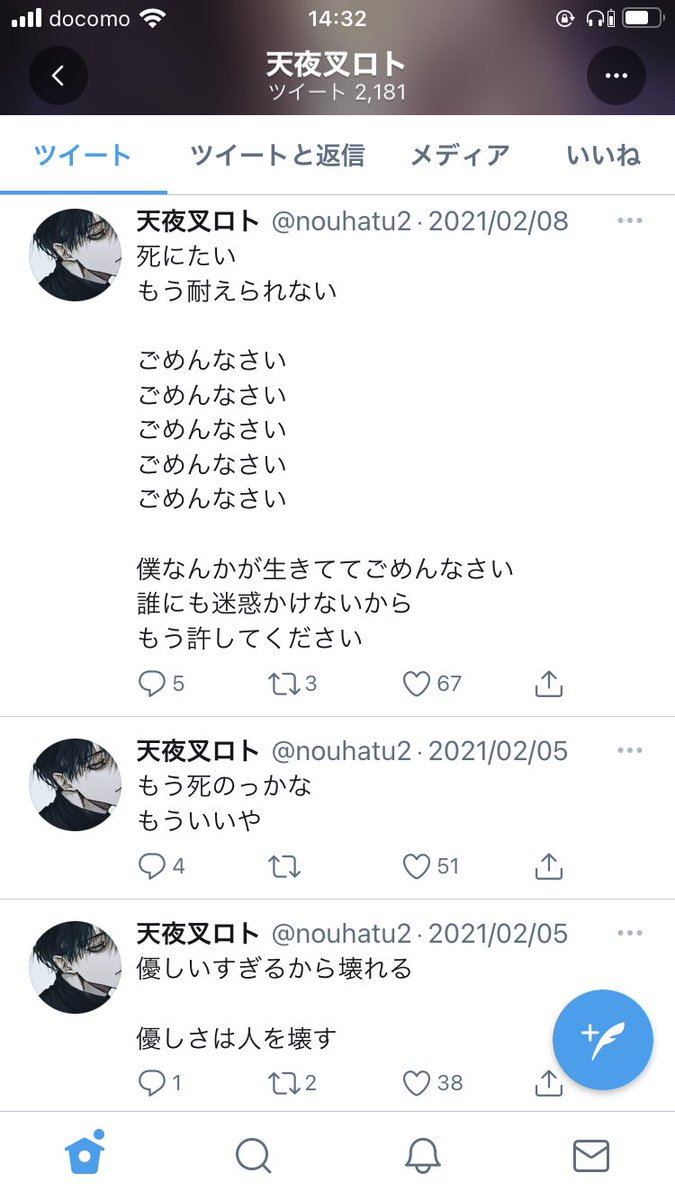Switch to the いいね tab
Image resolution: width=675 pixels, height=1200 pixels.
tap(603, 155)
